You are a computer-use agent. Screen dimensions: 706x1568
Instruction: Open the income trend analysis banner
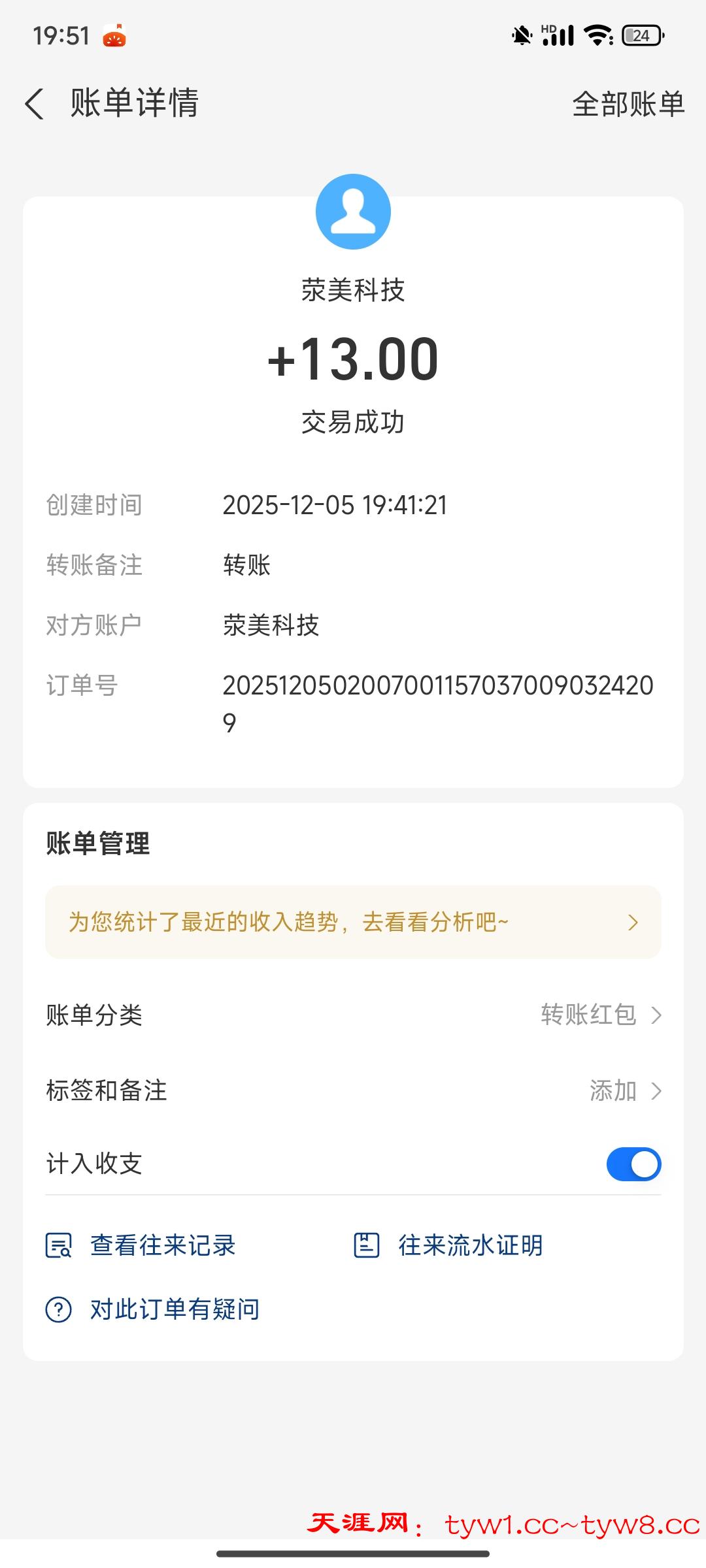[x=353, y=922]
